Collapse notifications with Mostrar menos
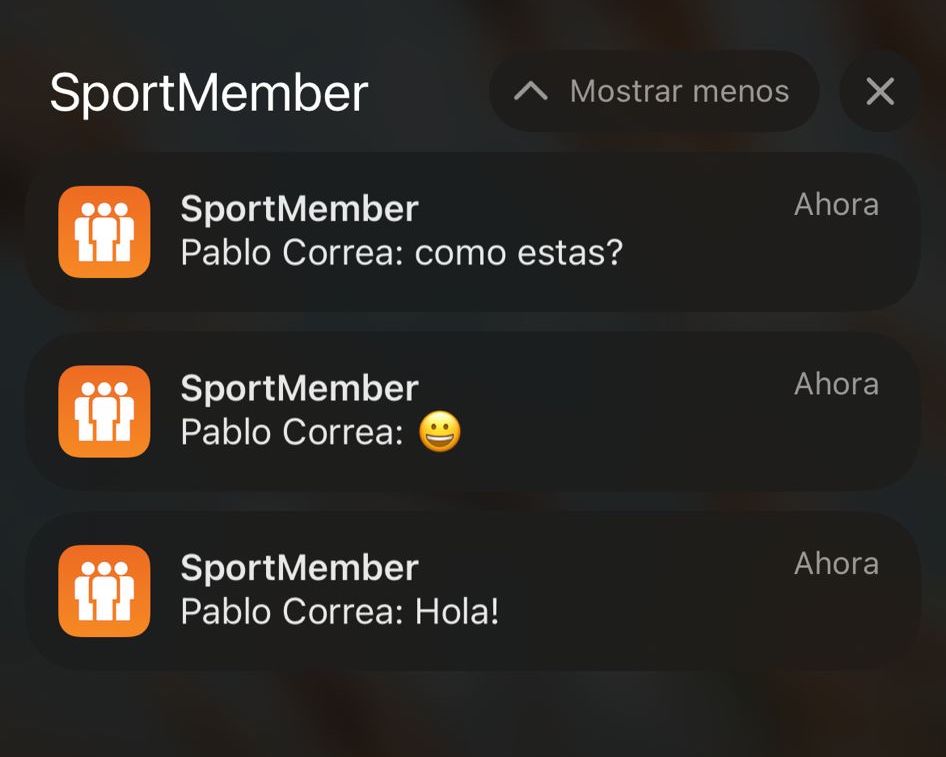 point(654,92)
